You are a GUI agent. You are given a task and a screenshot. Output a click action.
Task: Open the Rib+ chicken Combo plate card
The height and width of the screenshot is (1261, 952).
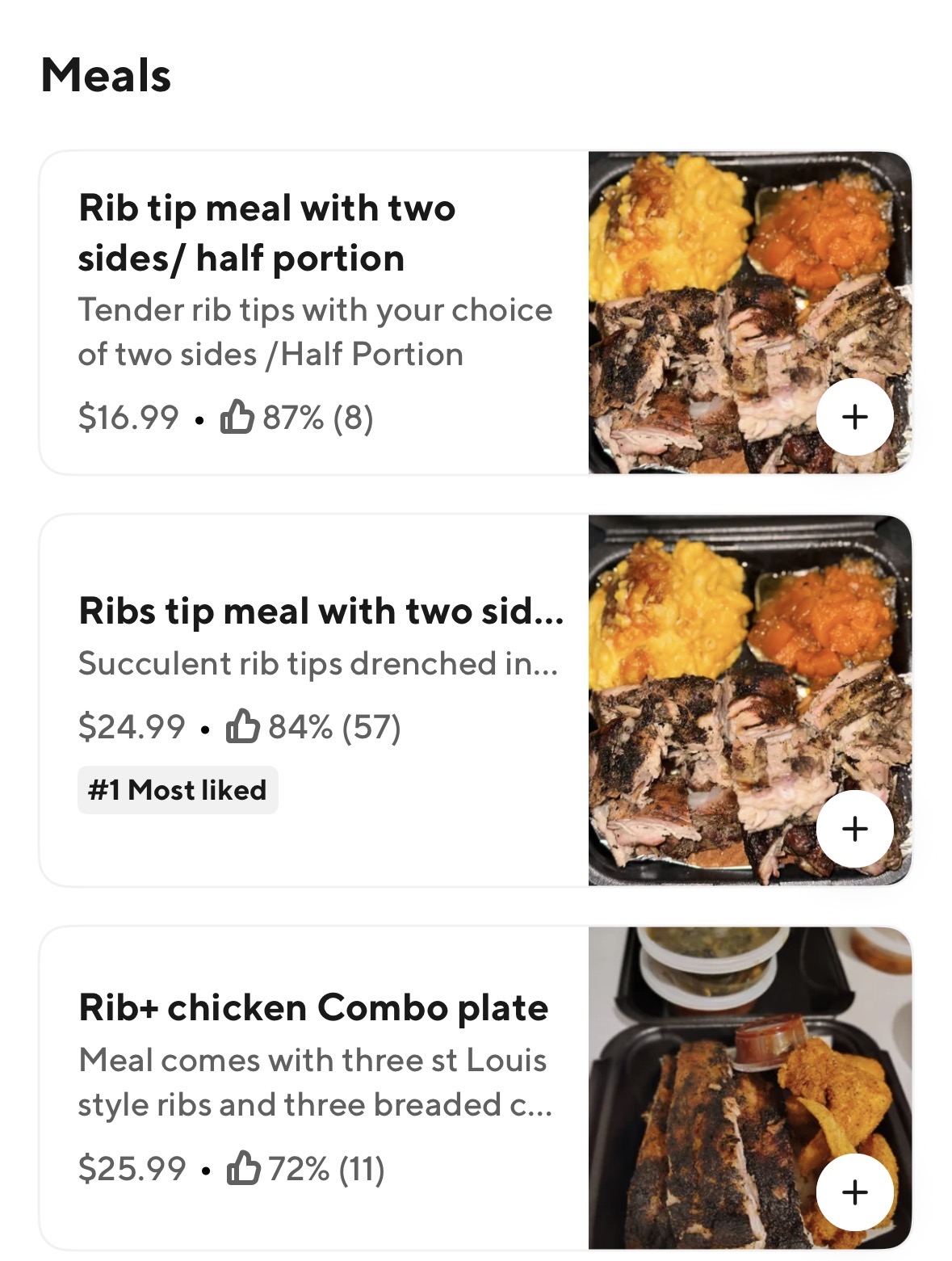[x=313, y=1008]
